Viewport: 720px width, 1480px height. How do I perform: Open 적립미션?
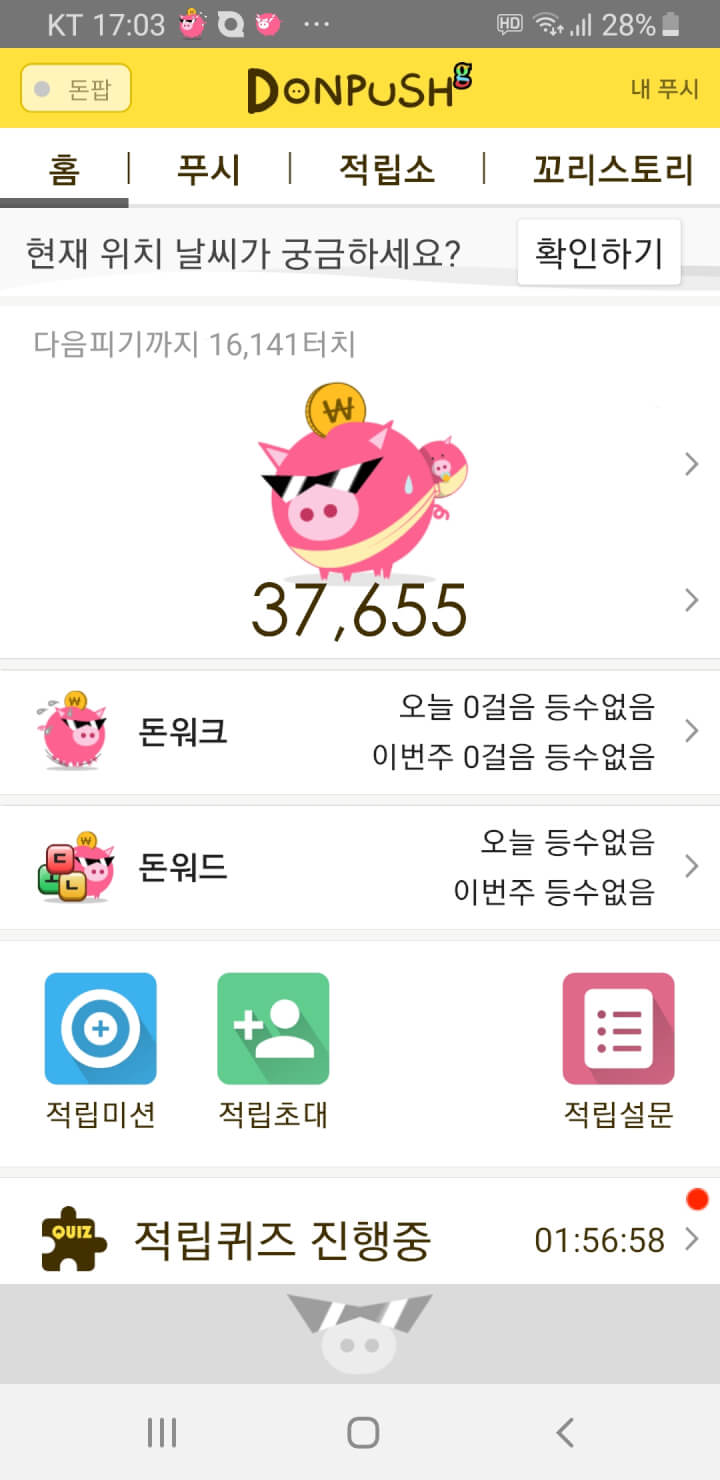coord(100,1048)
